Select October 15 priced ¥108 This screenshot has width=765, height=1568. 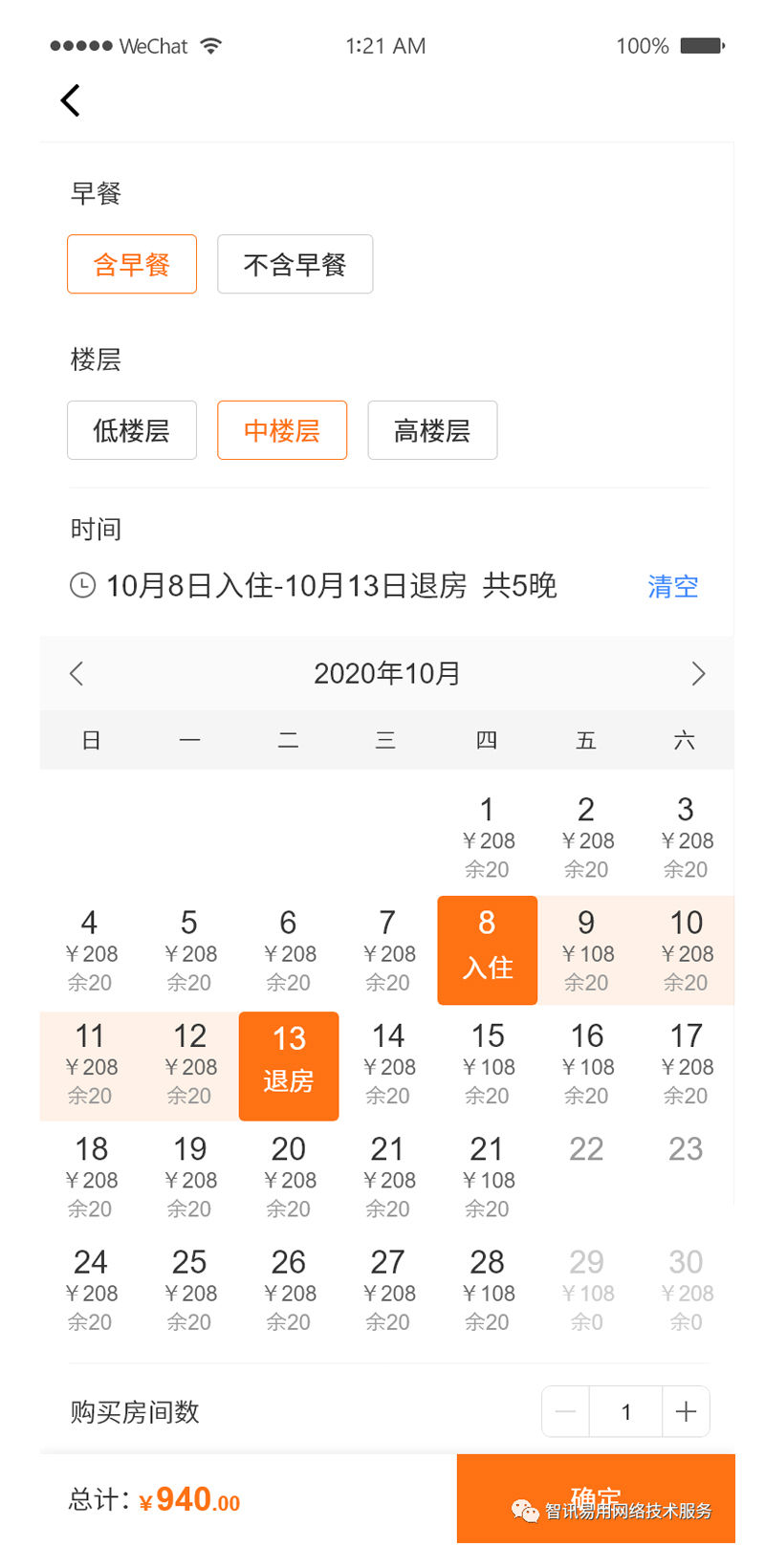[x=488, y=1064]
